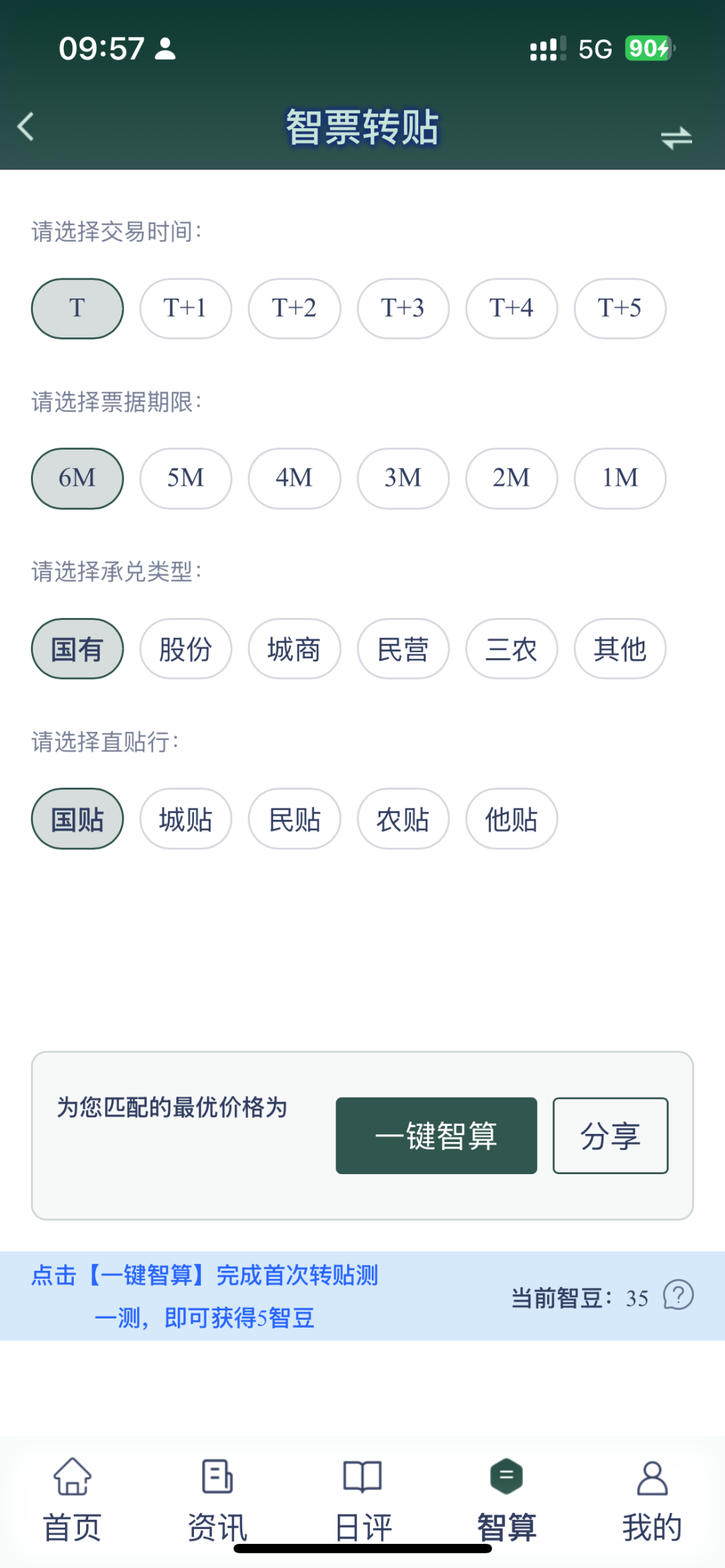Select 股份 acceptance type
The width and height of the screenshot is (725, 1568).
coord(186,649)
